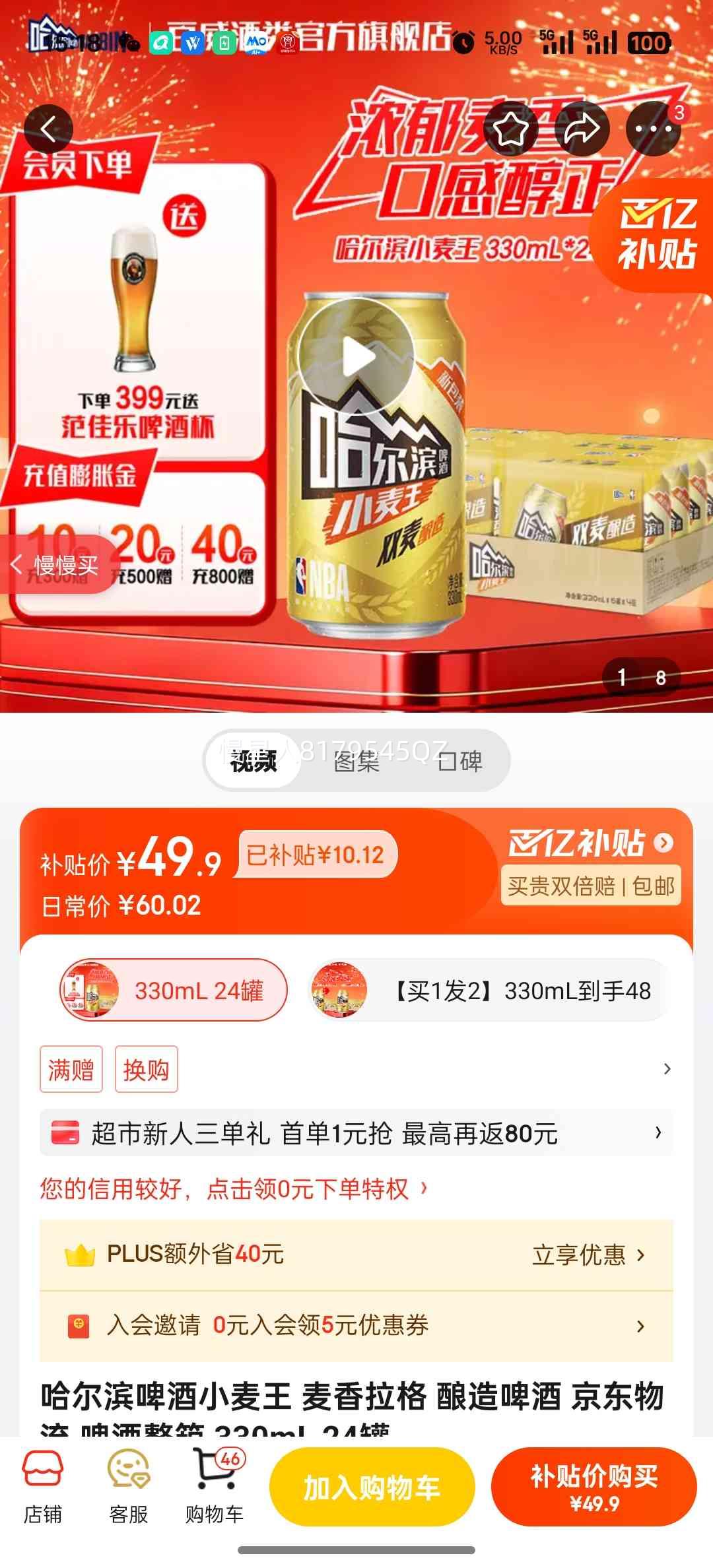
Task: Open the share icon at top right
Action: [x=581, y=130]
